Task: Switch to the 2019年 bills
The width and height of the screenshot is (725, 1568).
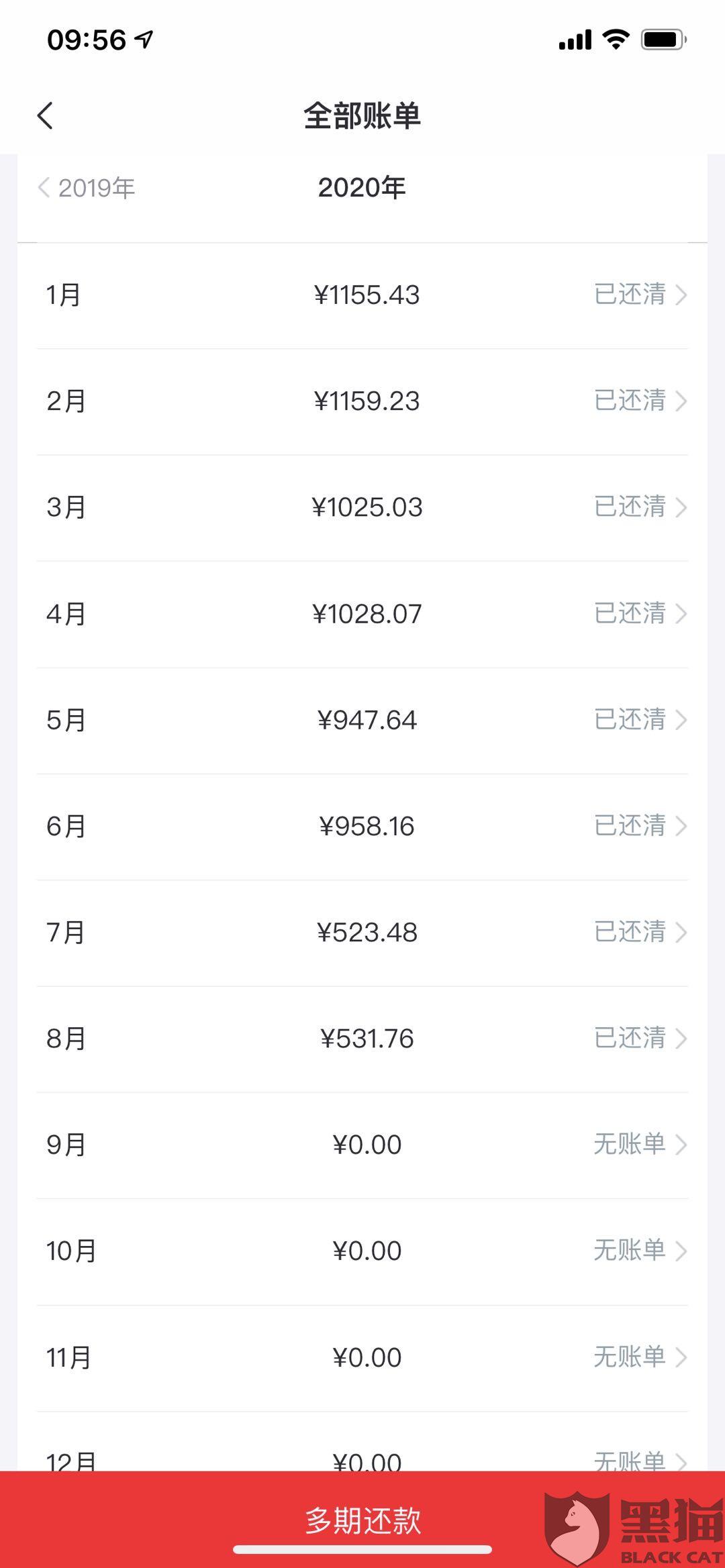Action: [x=87, y=188]
